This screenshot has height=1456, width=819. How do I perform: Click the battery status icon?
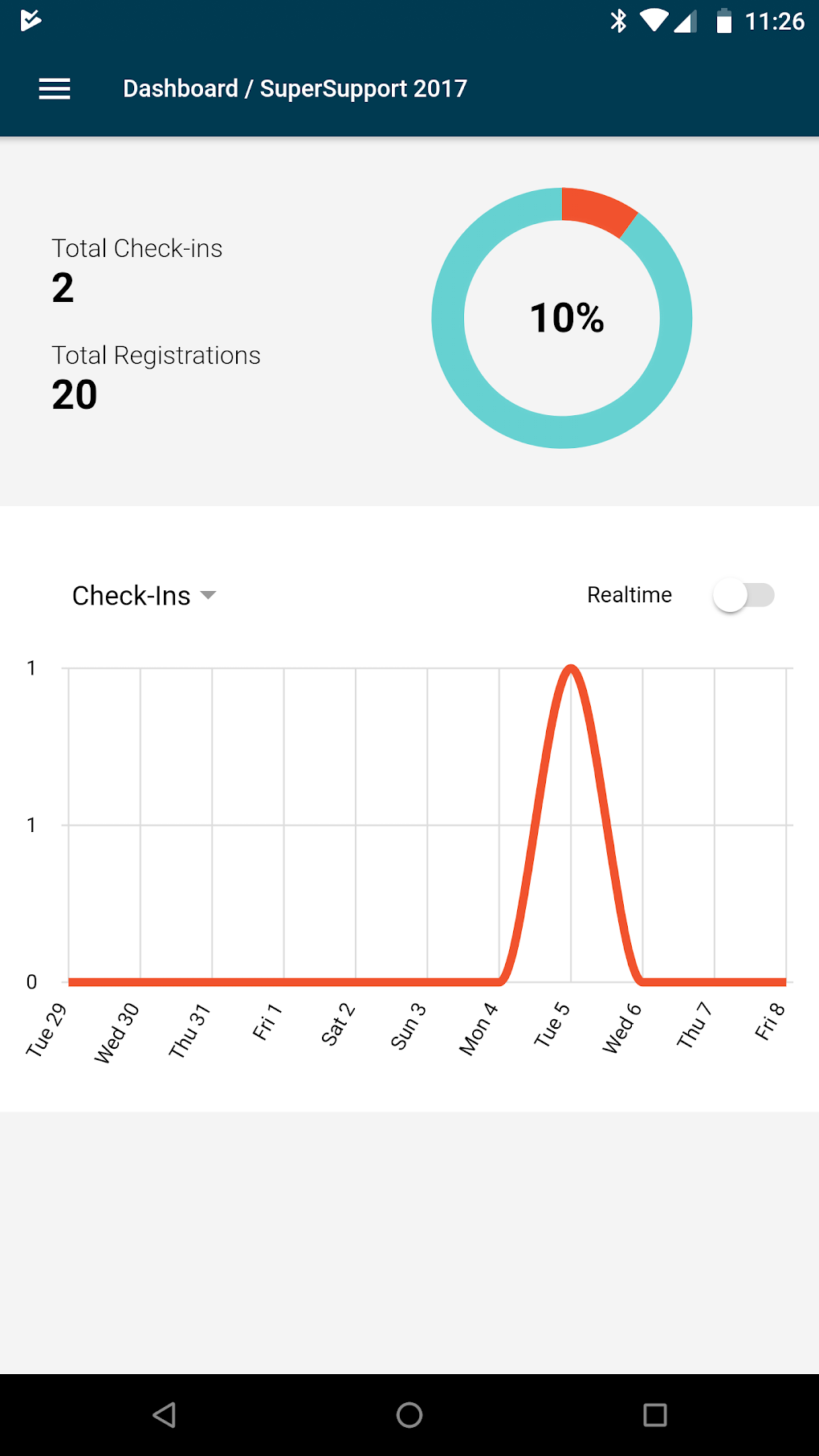pos(723,21)
